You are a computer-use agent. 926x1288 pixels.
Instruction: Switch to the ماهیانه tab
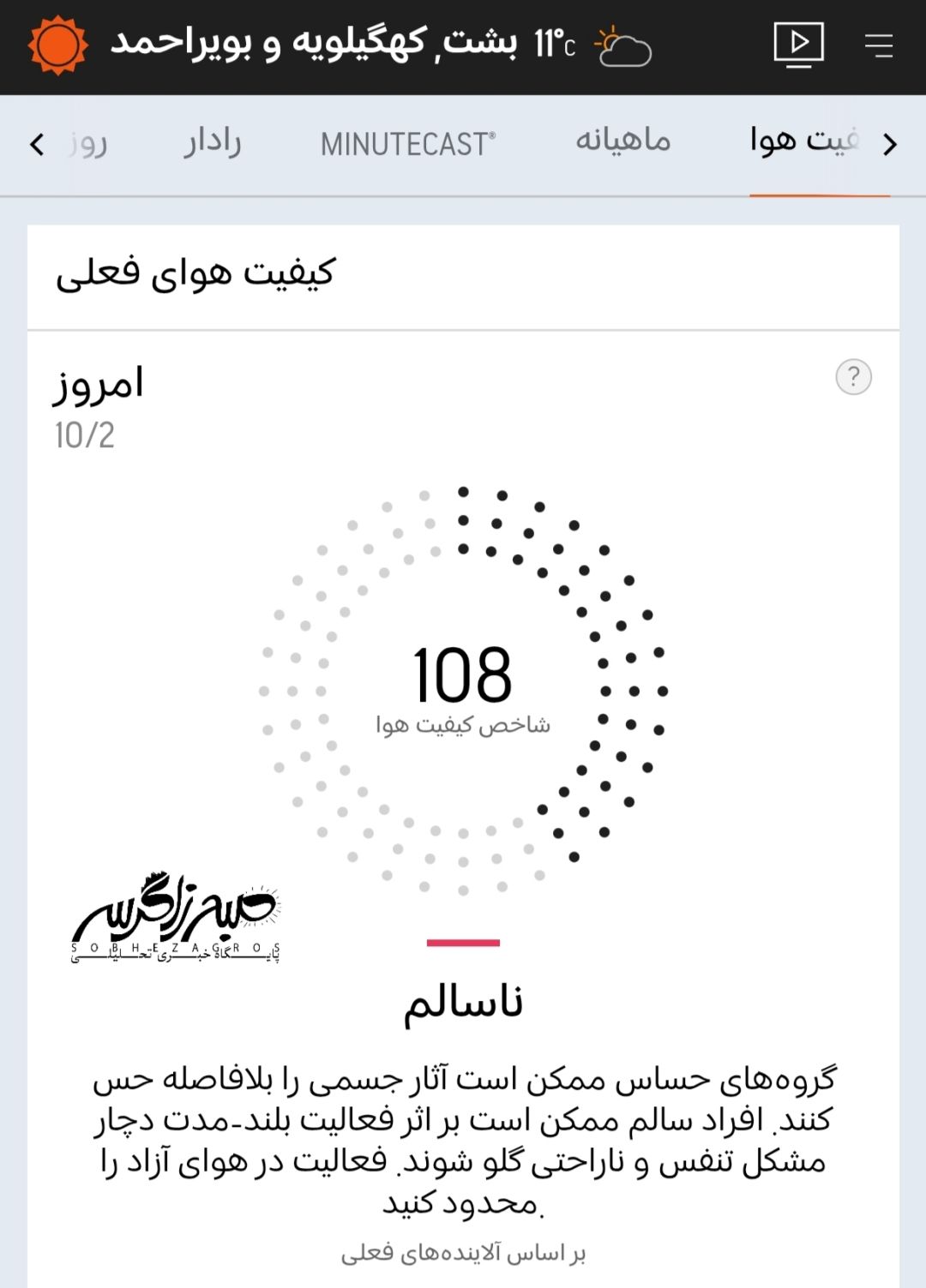coord(622,141)
